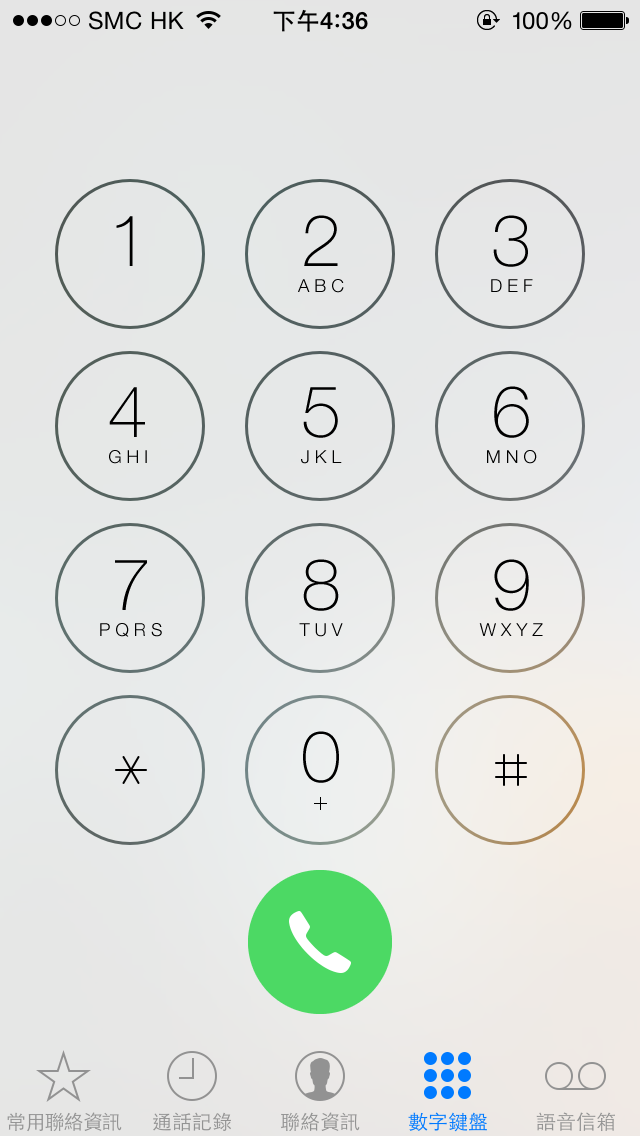
Task: Tap the hash key
Action: coord(510,769)
